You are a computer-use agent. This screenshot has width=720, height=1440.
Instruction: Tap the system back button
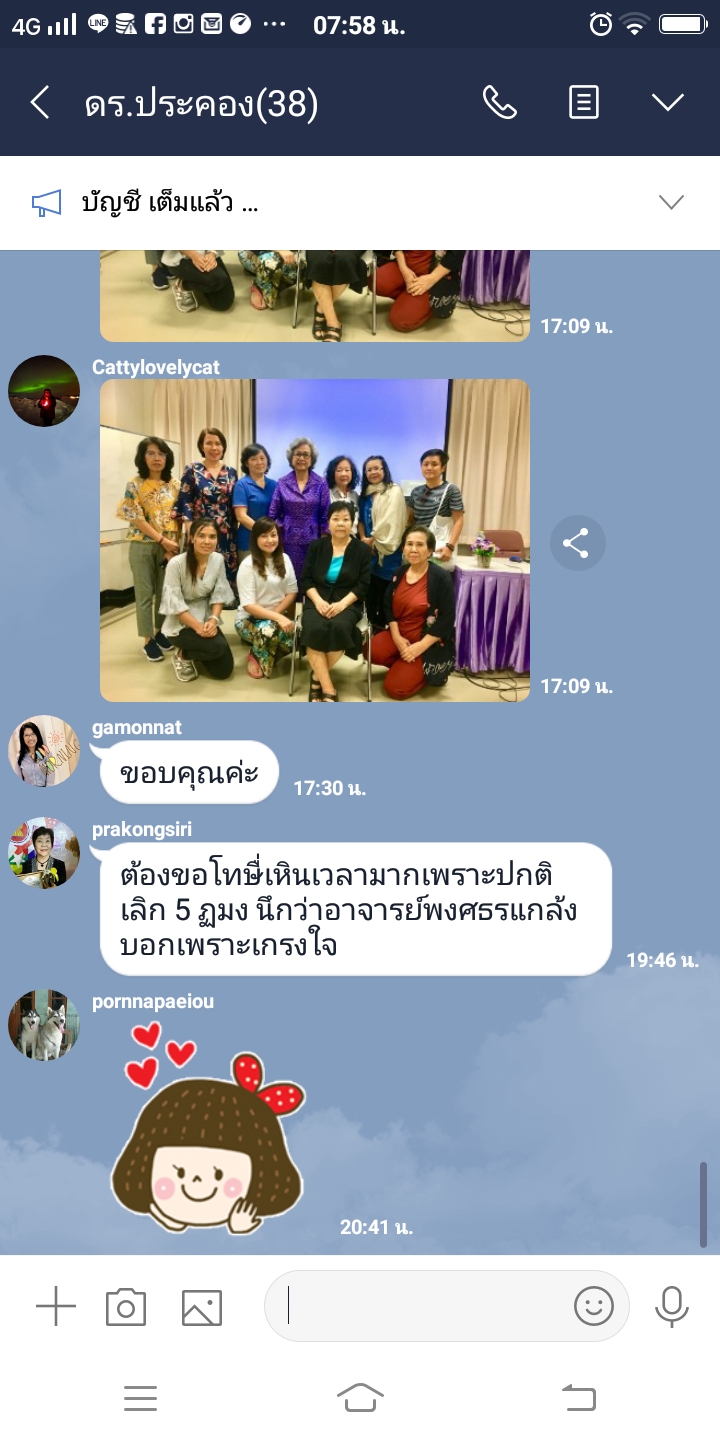tap(579, 1398)
